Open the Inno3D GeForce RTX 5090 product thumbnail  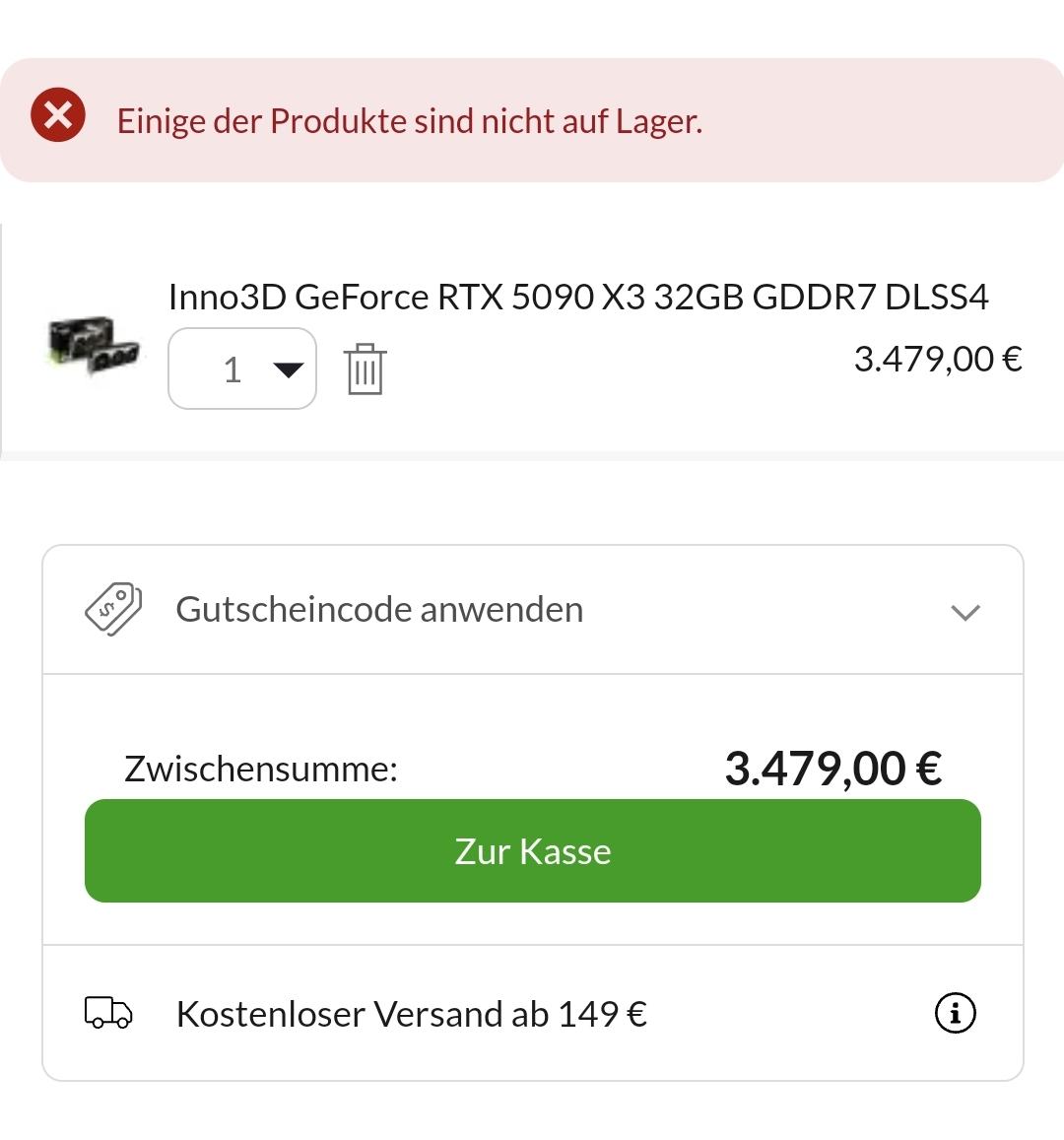94,346
